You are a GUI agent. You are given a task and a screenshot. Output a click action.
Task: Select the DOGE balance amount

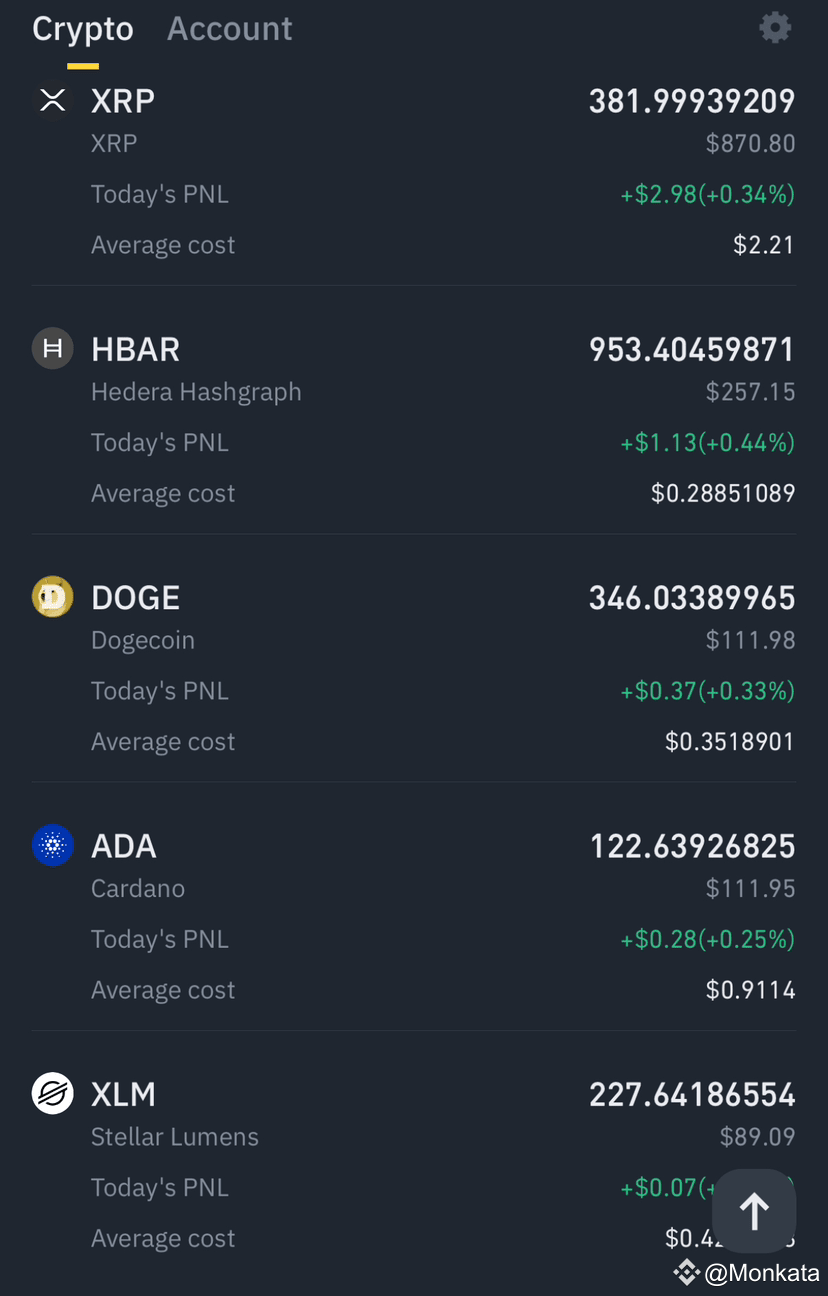coord(691,597)
